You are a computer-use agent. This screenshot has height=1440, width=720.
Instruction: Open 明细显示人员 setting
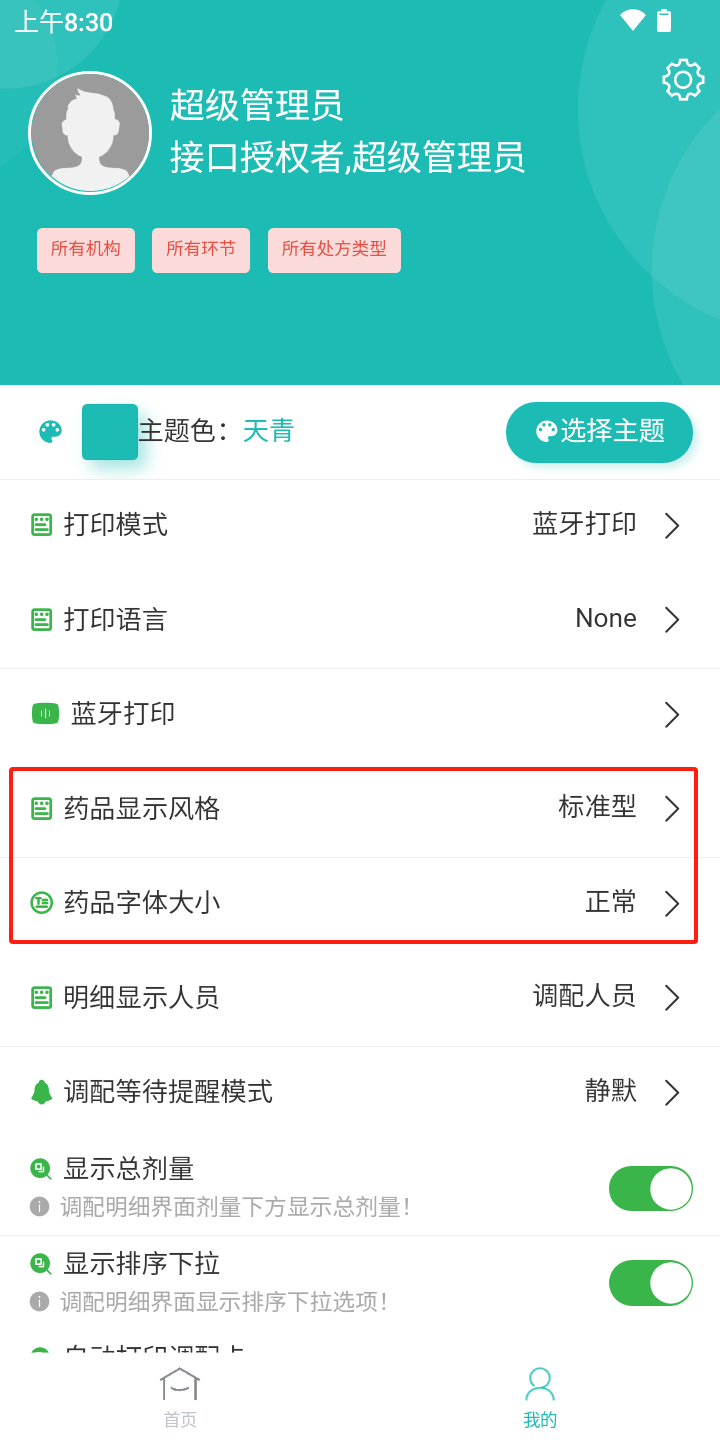(360, 997)
